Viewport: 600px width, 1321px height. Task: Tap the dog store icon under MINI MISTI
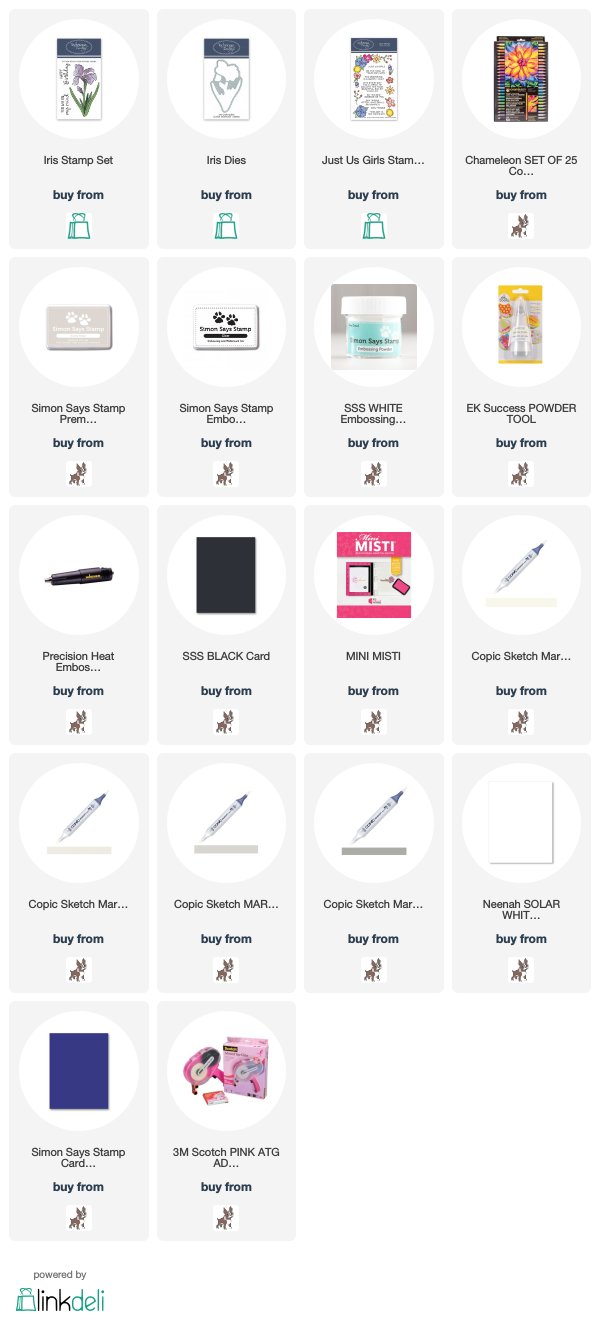click(373, 721)
